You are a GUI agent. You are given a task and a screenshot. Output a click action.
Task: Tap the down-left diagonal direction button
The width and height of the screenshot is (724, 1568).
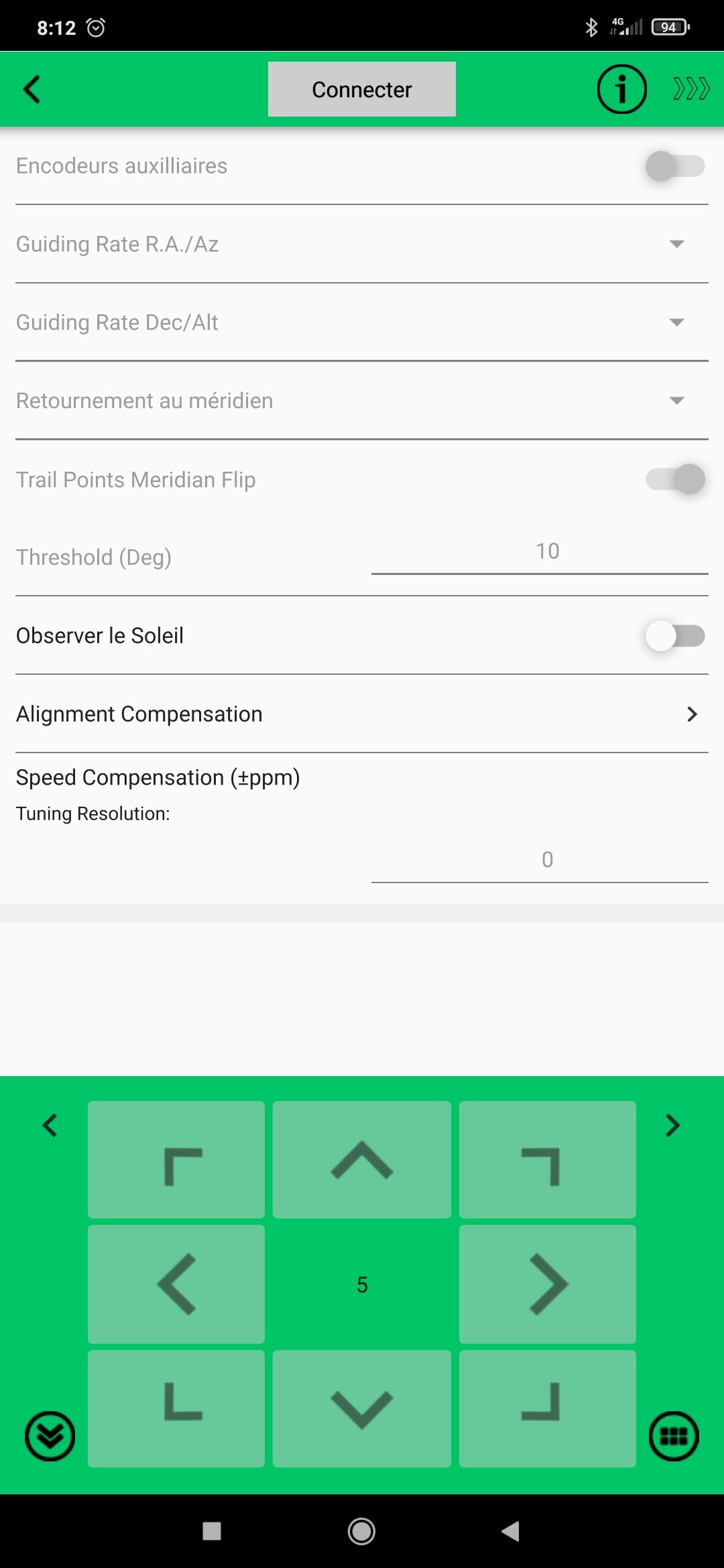click(176, 1409)
